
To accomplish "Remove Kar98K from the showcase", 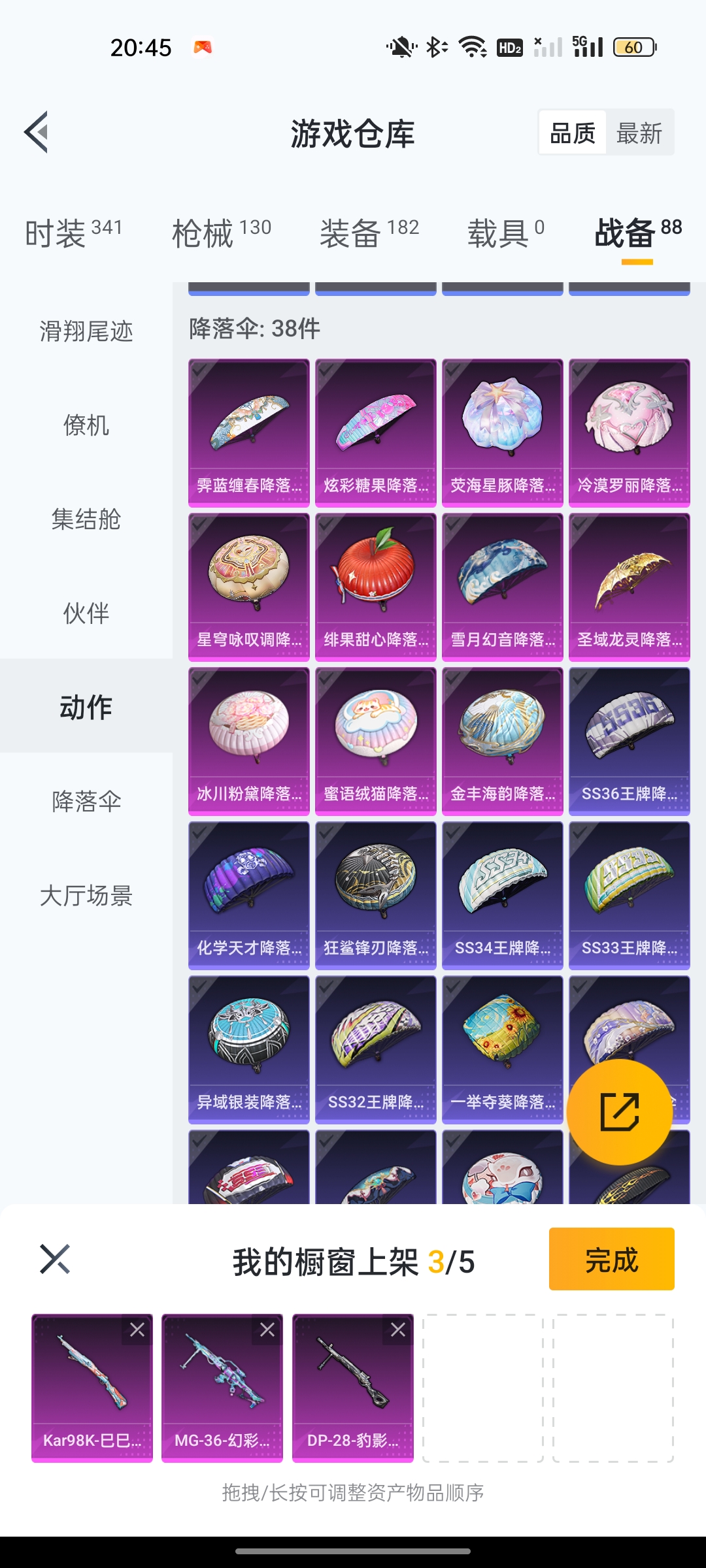I will (x=137, y=1330).
